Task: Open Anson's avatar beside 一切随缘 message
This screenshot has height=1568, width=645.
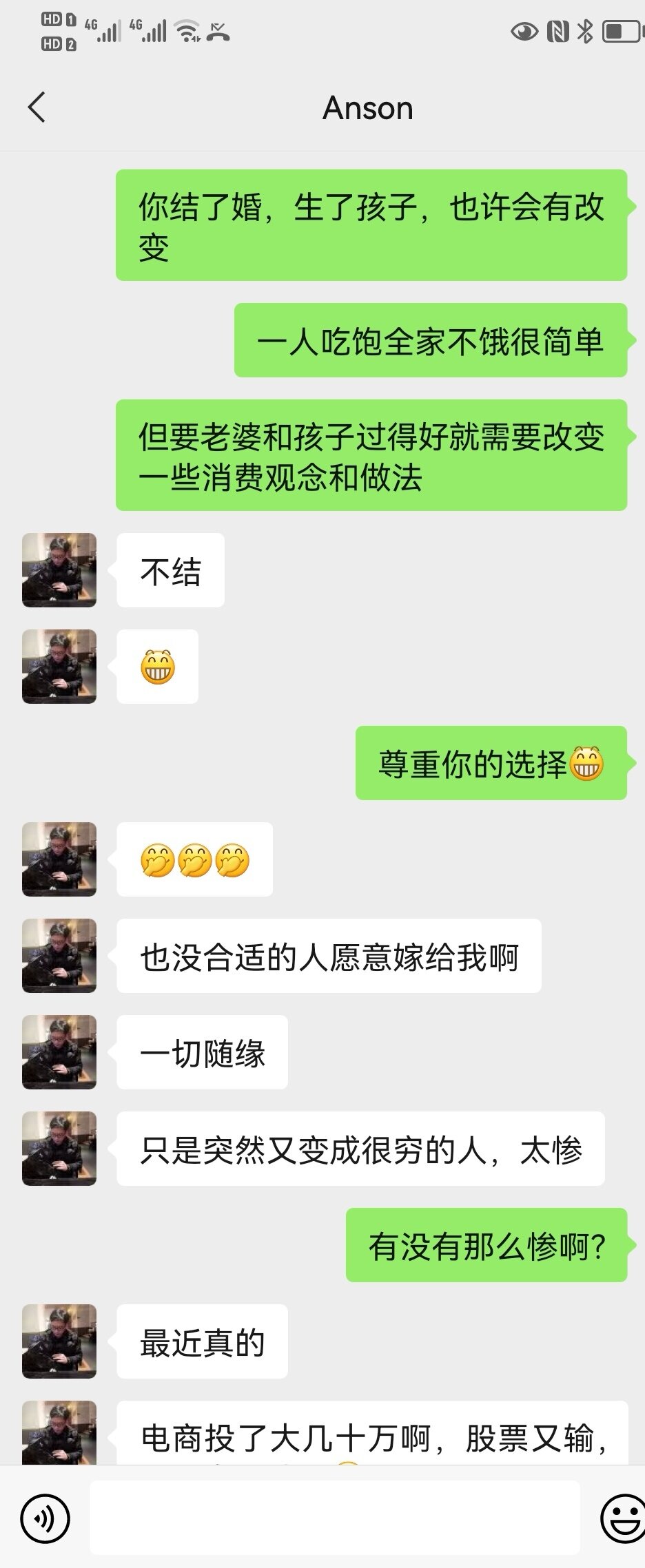Action: pos(59,1052)
